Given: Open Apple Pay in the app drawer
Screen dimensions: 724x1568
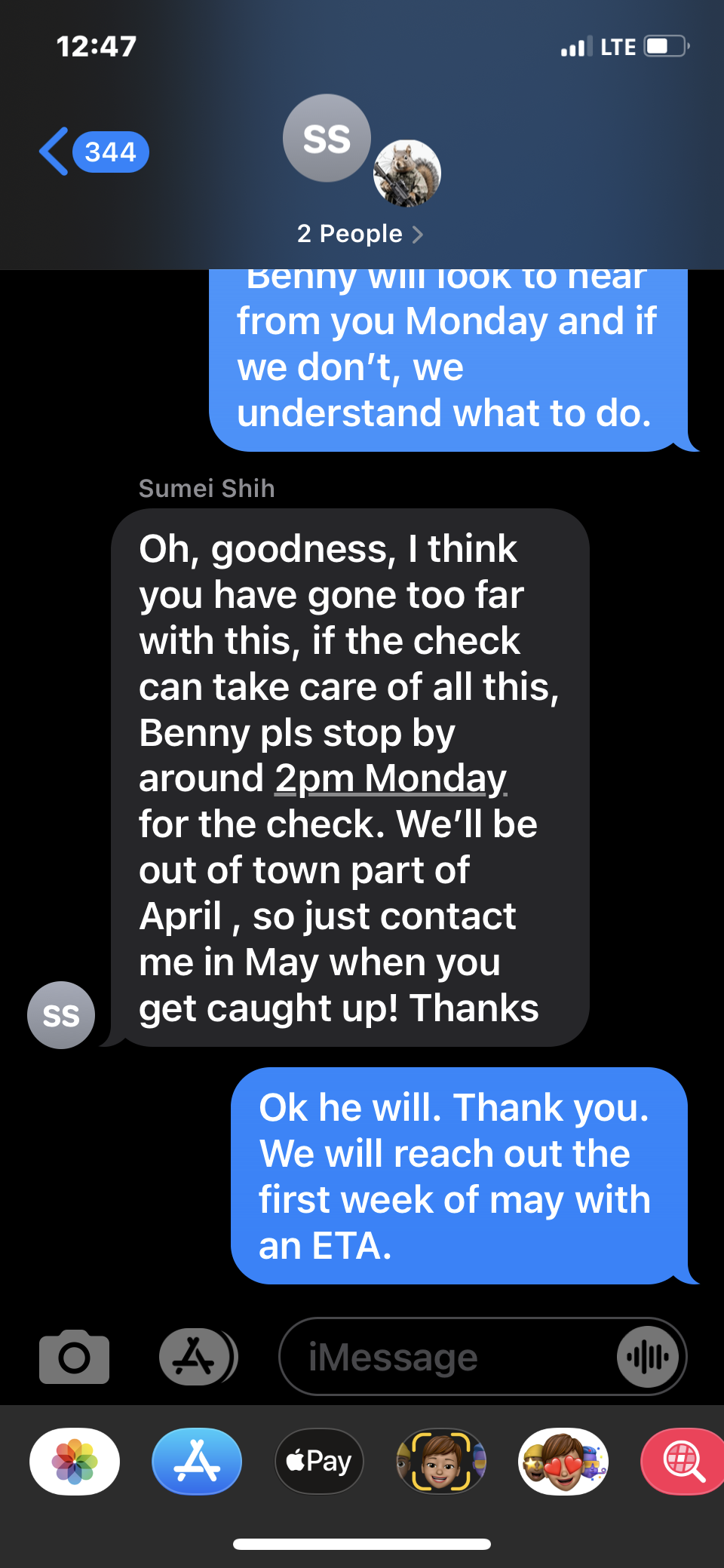Looking at the screenshot, I should pyautogui.click(x=319, y=1462).
